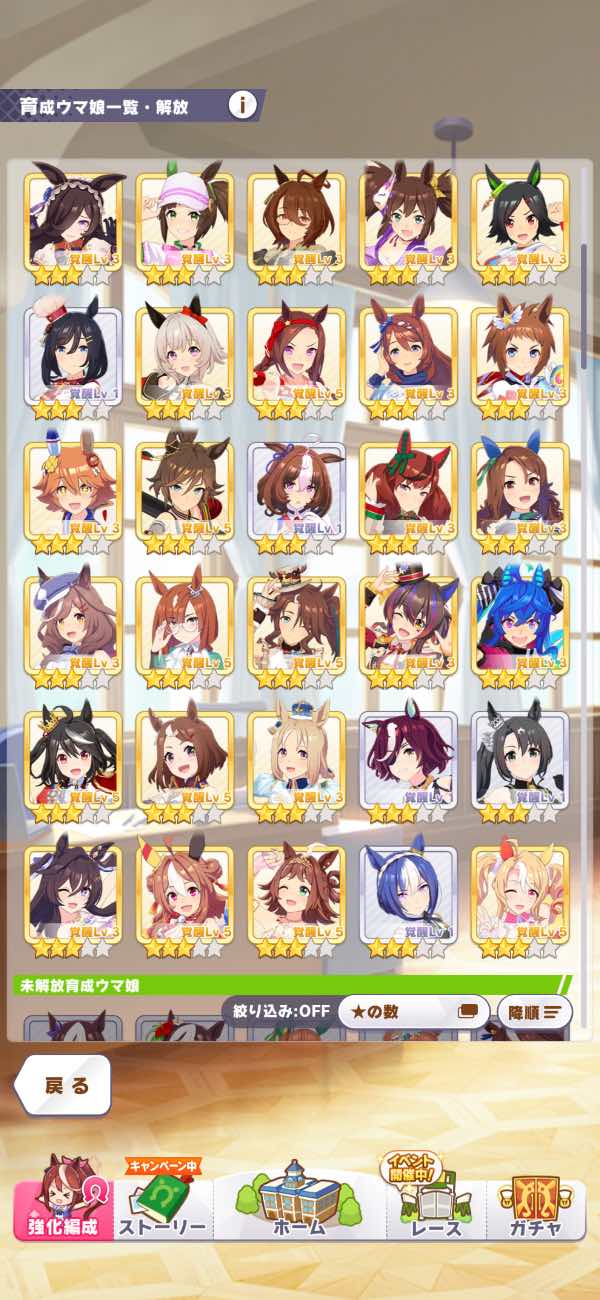Pick the winking blonde twin-tail girl
This screenshot has width=600, height=1300.
520,896
